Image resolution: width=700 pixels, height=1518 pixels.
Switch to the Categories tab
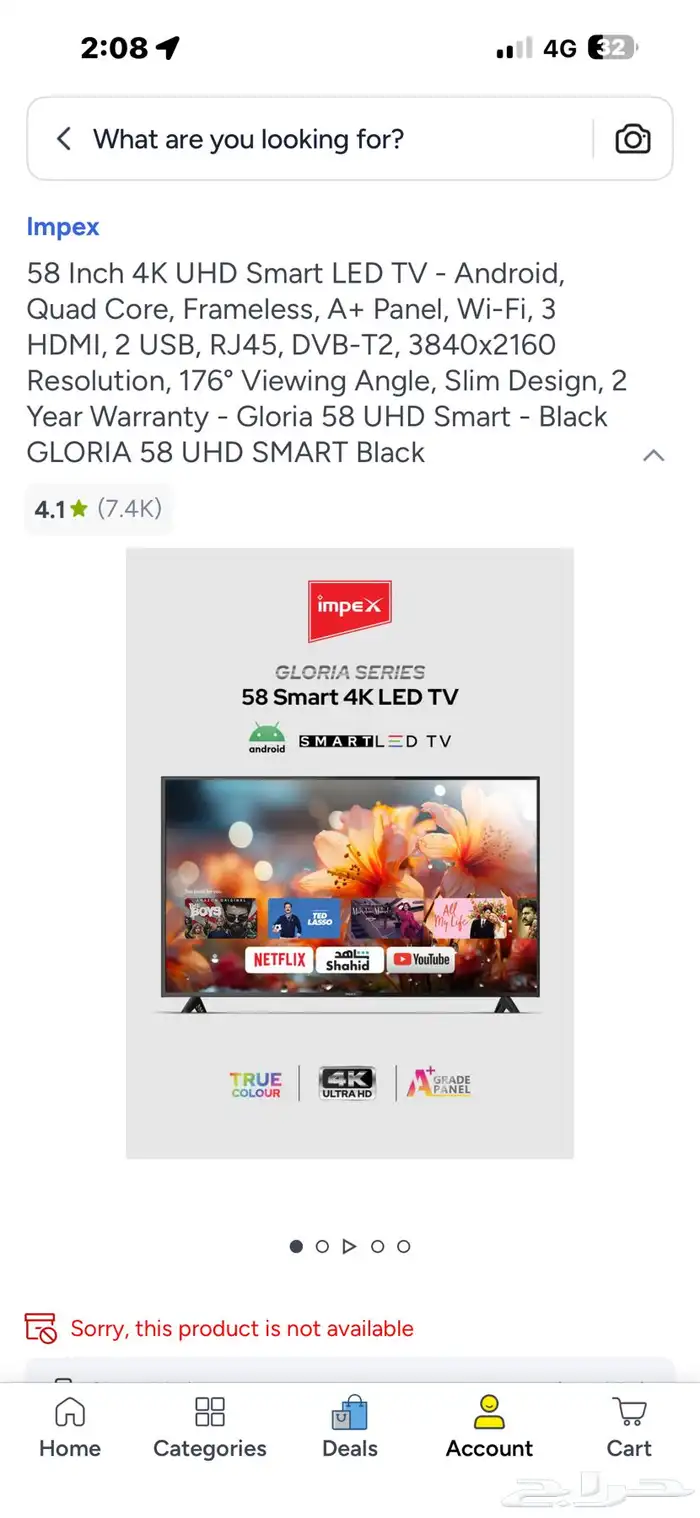210,1428
